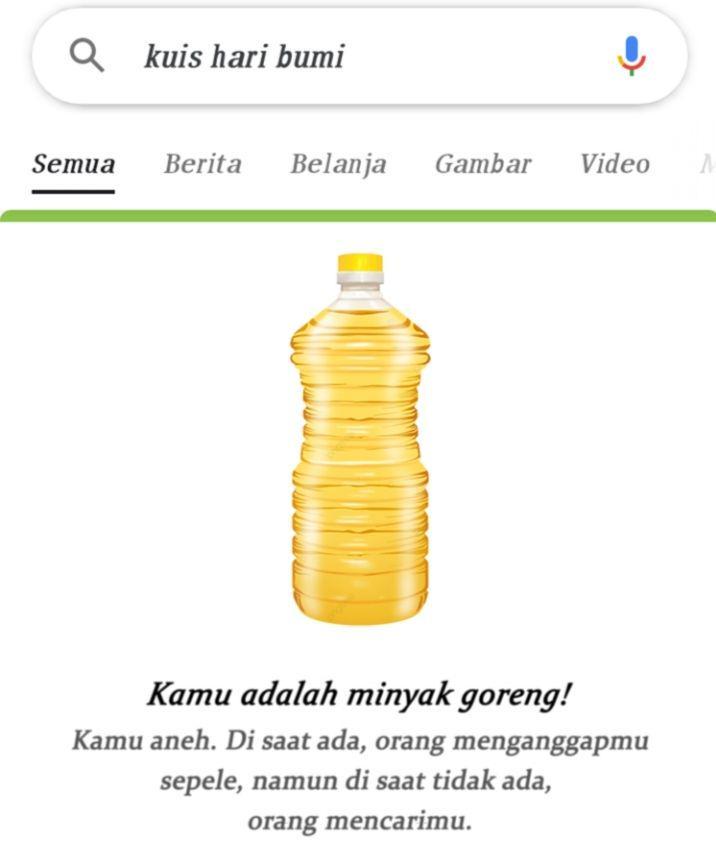Select the Gambar tab
716x844 pixels.
482,164
